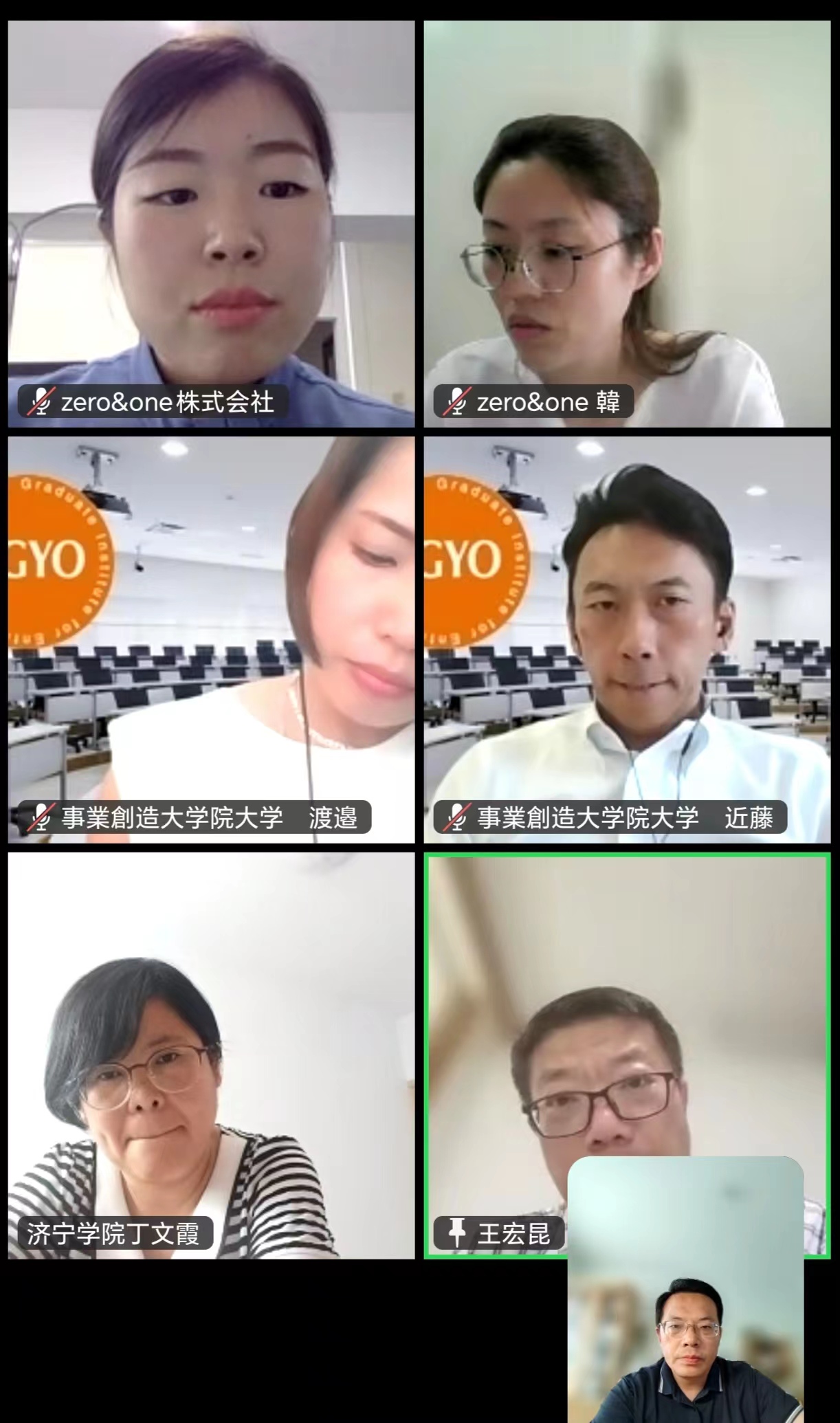Select the 事業創造大学院大学 近藤 video tile
Image resolution: width=840 pixels, height=1423 pixels.
coord(627,639)
